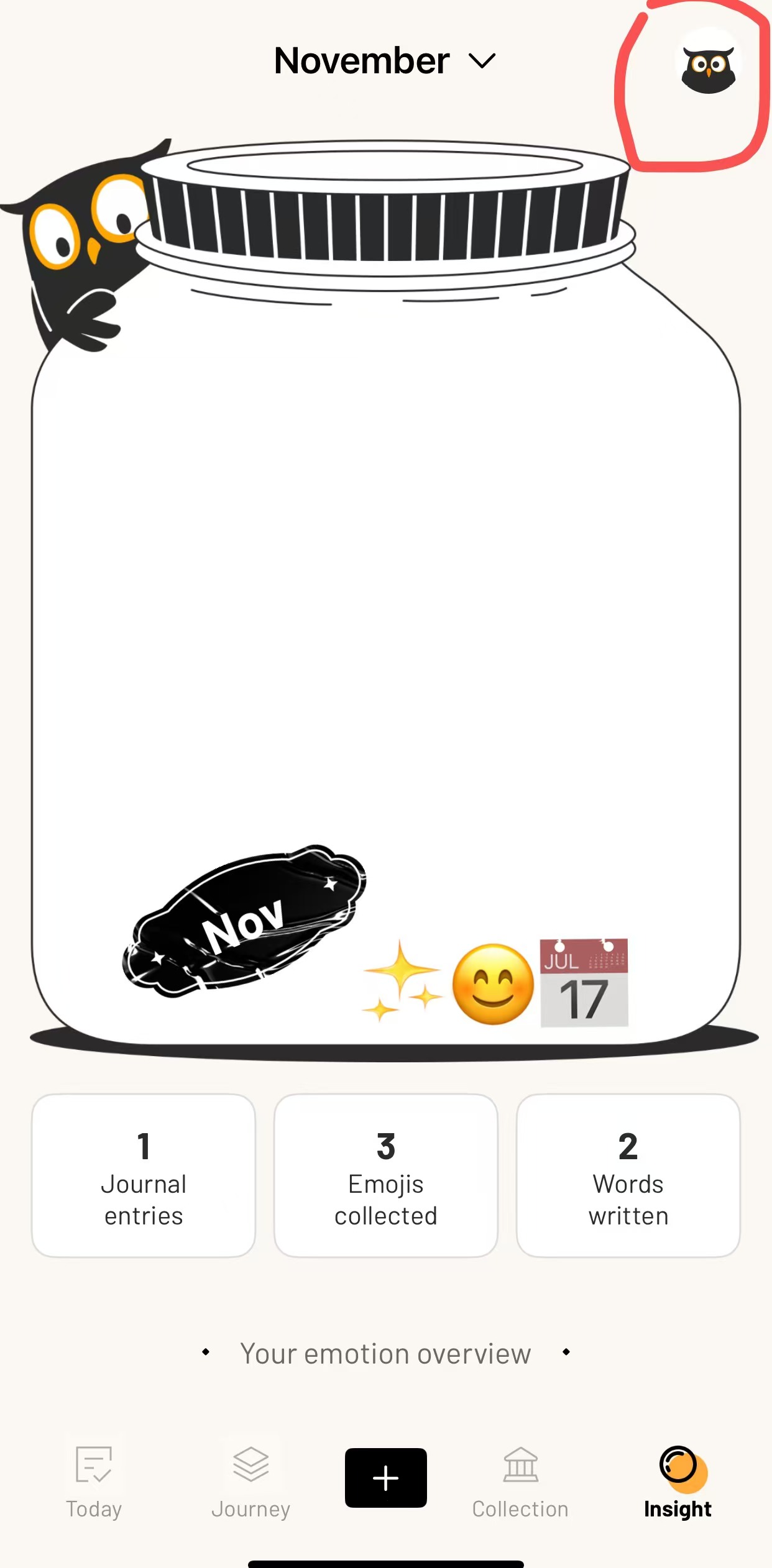Open the November month dropdown
Viewport: 772px width, 1568px height.
(x=385, y=61)
